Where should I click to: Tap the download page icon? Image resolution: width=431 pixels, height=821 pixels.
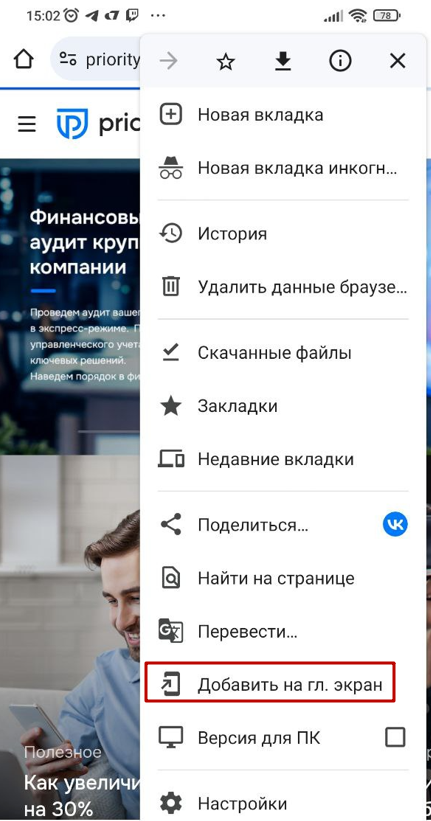283,62
